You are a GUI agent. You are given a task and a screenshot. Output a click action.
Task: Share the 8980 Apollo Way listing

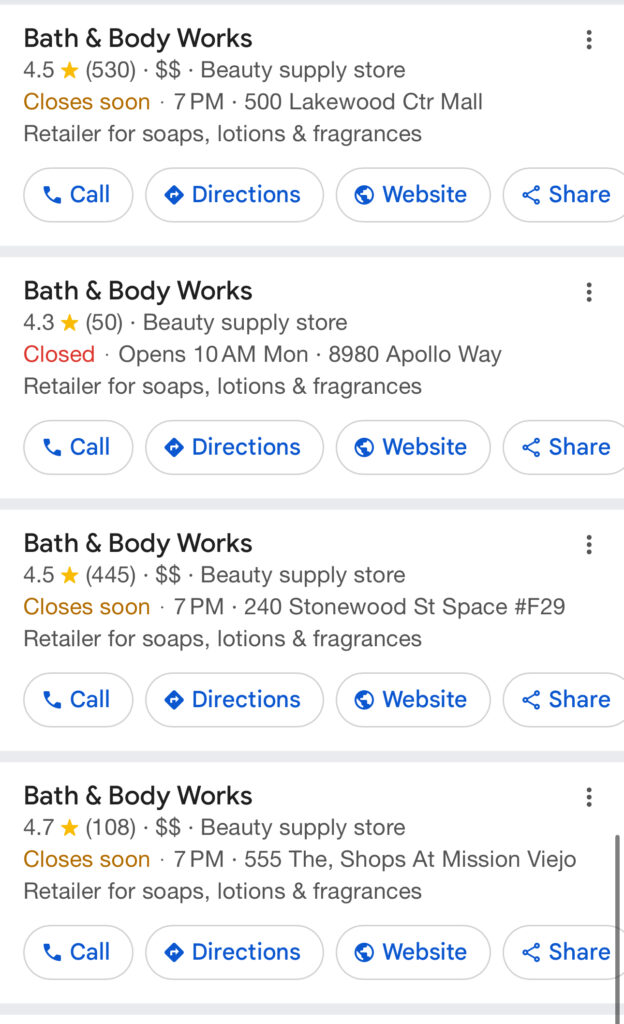pos(566,447)
